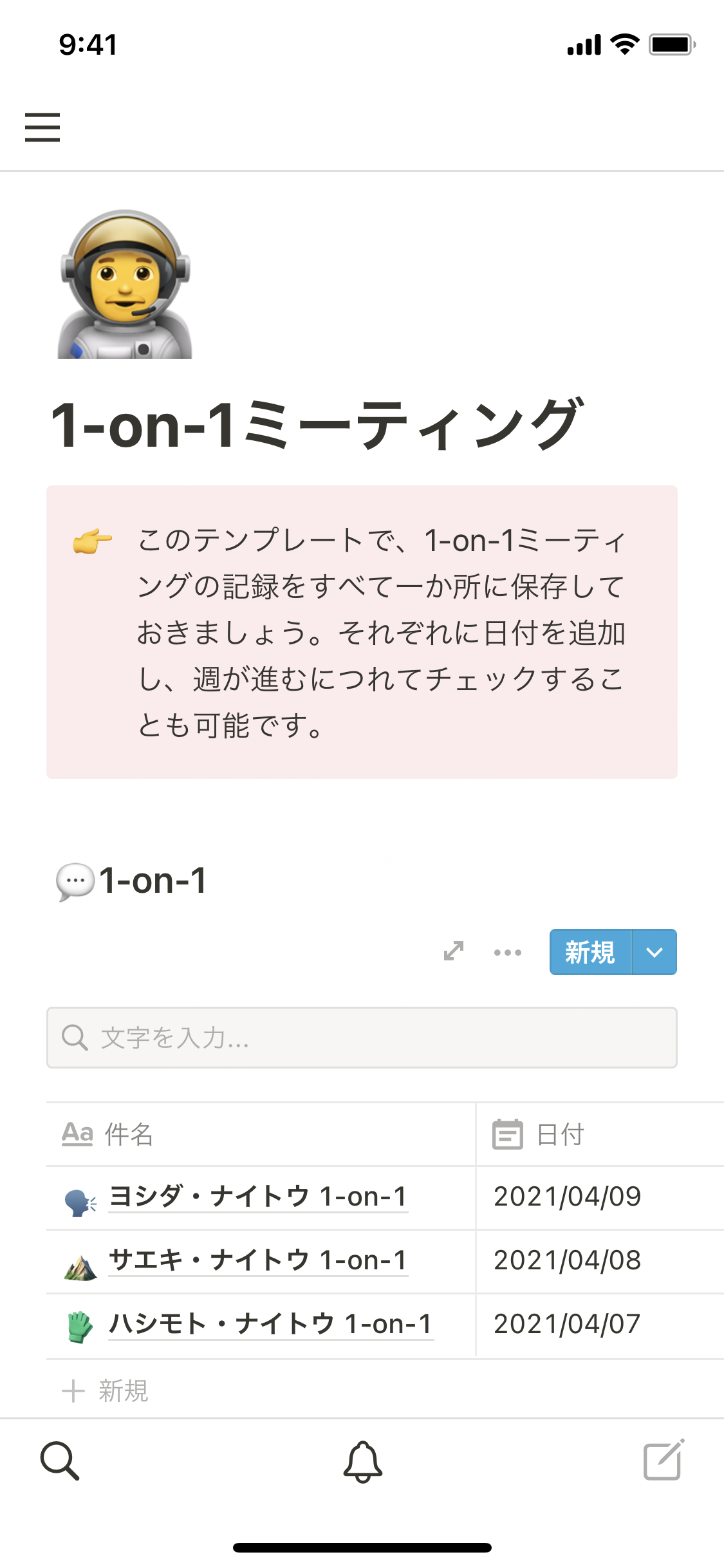The image size is (724, 1568).
Task: Open the dropdown arrow beside 新規 button
Action: coord(654,952)
